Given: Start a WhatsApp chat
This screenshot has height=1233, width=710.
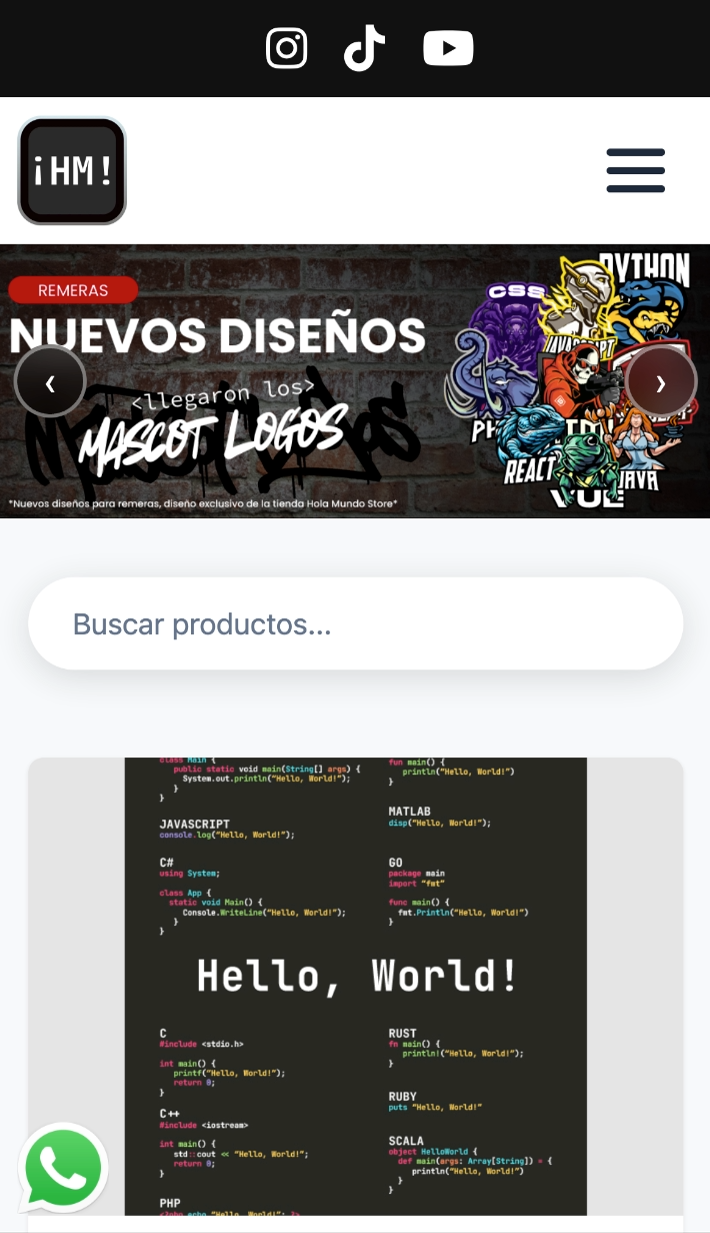Looking at the screenshot, I should click(x=64, y=1168).
